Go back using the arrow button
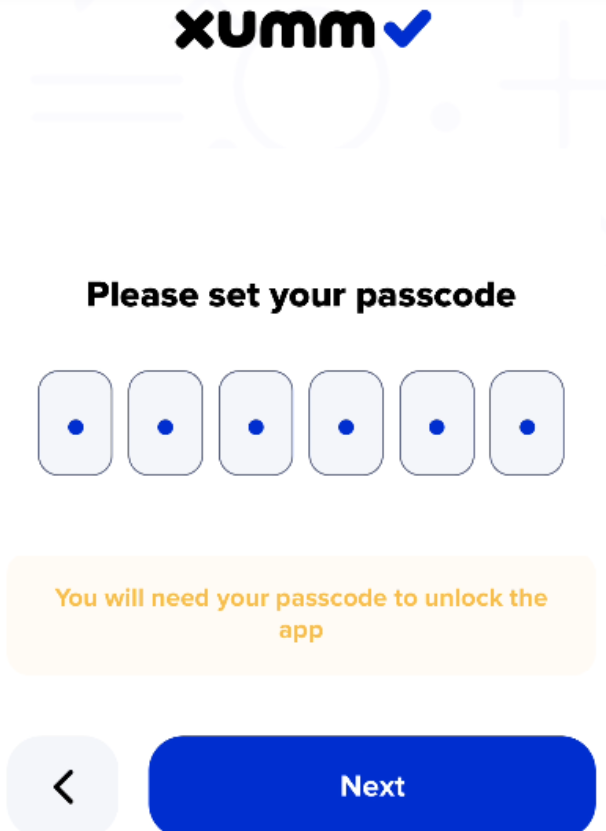Image resolution: width=606 pixels, height=831 pixels. pos(63,786)
